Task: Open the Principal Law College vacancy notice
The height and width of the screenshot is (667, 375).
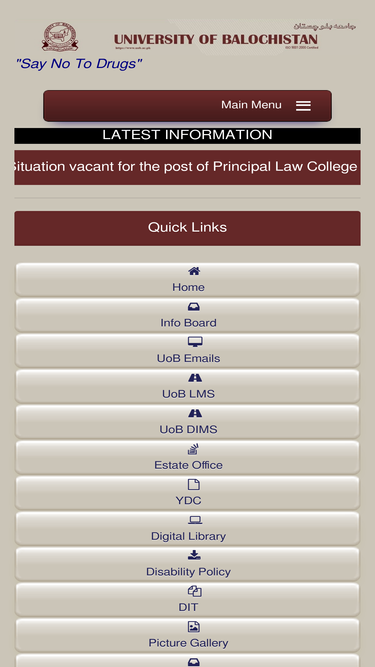Action: pyautogui.click(x=187, y=167)
